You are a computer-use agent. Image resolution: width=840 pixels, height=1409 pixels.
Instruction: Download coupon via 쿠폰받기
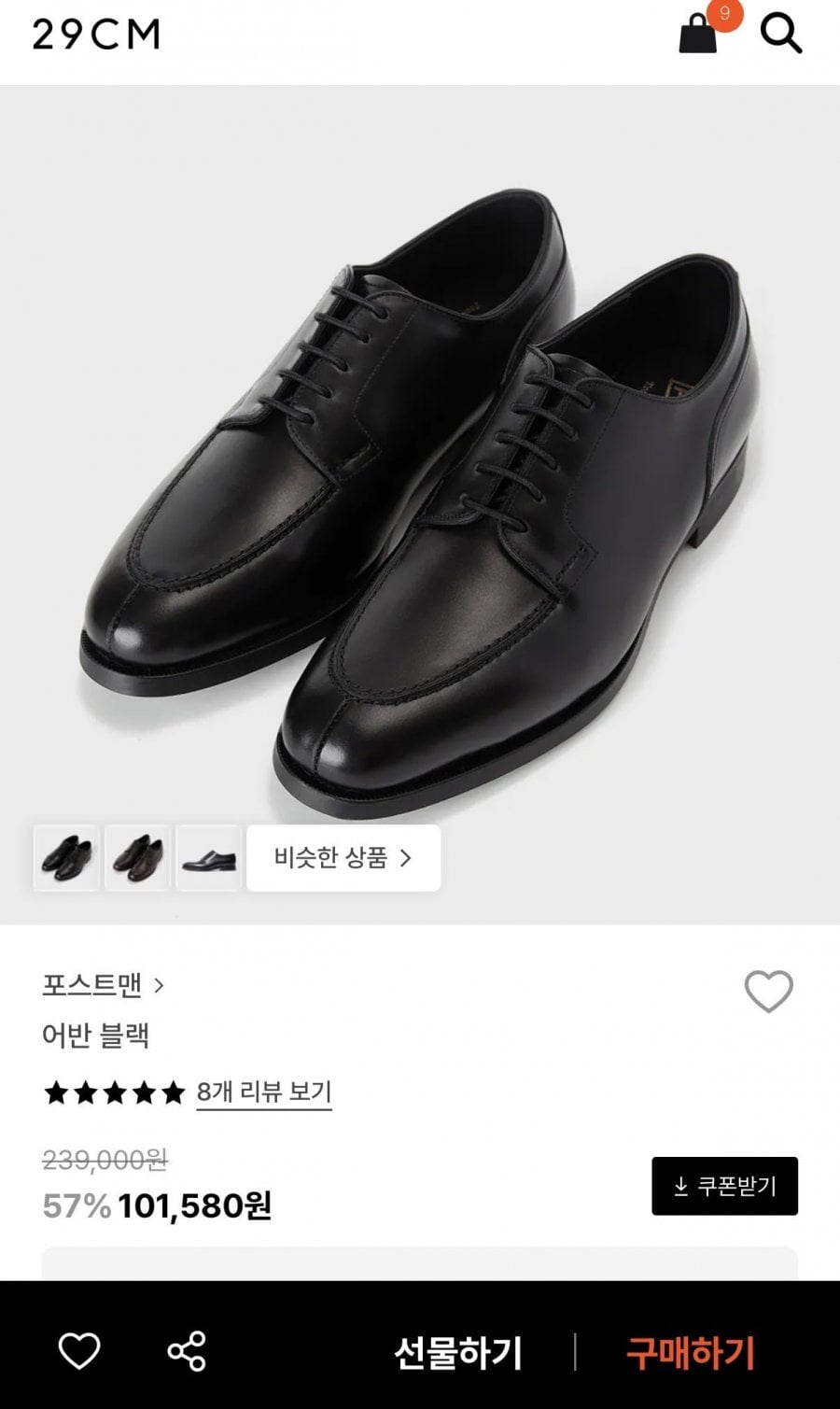pos(724,1186)
